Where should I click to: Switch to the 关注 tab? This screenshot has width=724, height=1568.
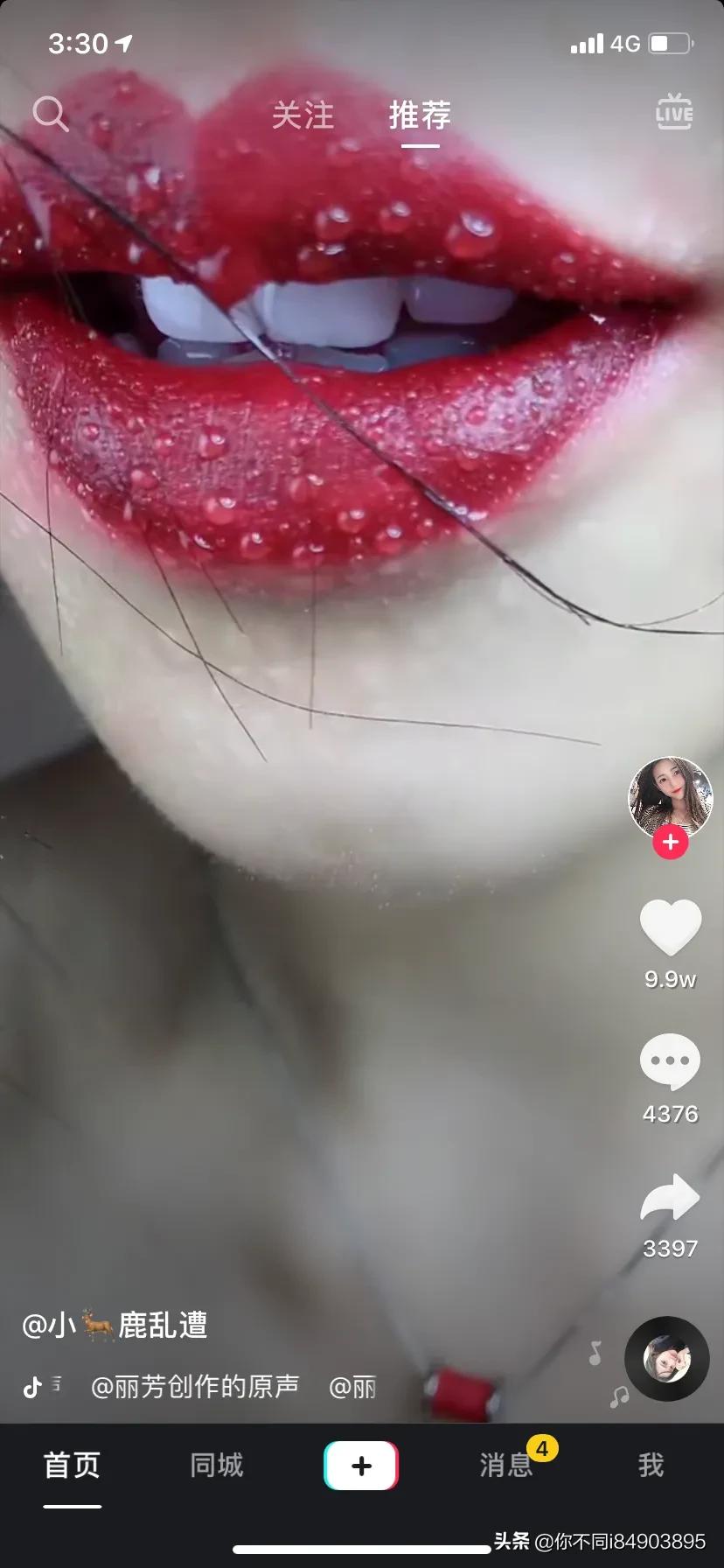click(303, 115)
